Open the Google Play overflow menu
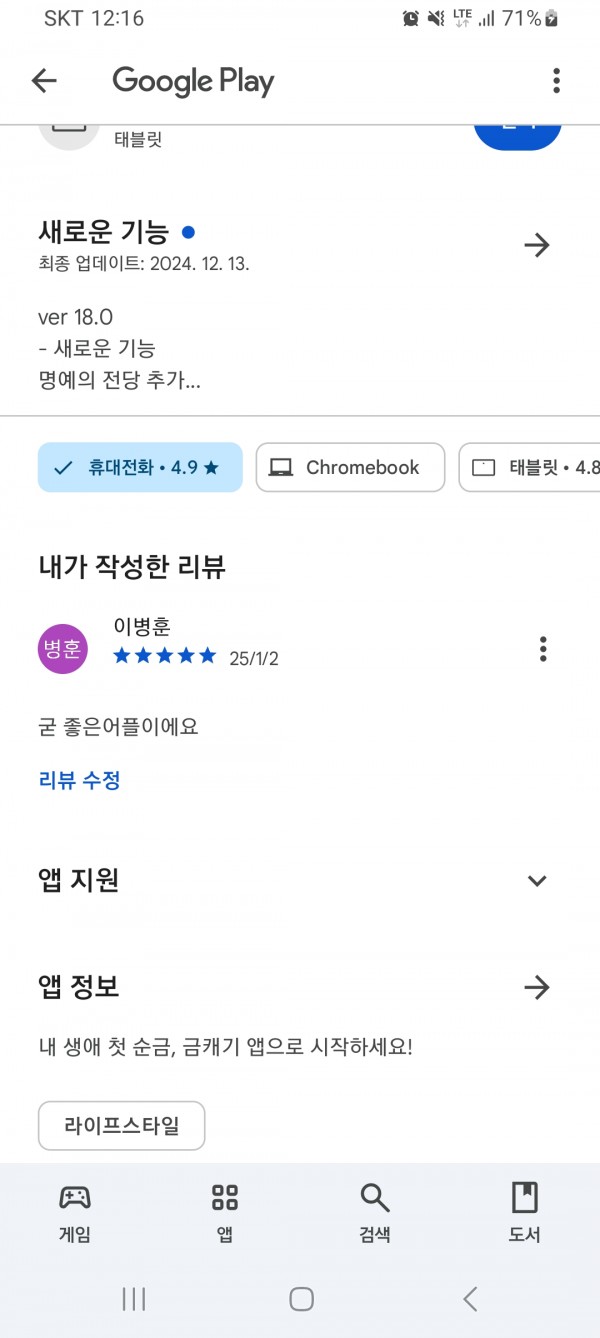This screenshot has height=1338, width=600. (x=556, y=81)
